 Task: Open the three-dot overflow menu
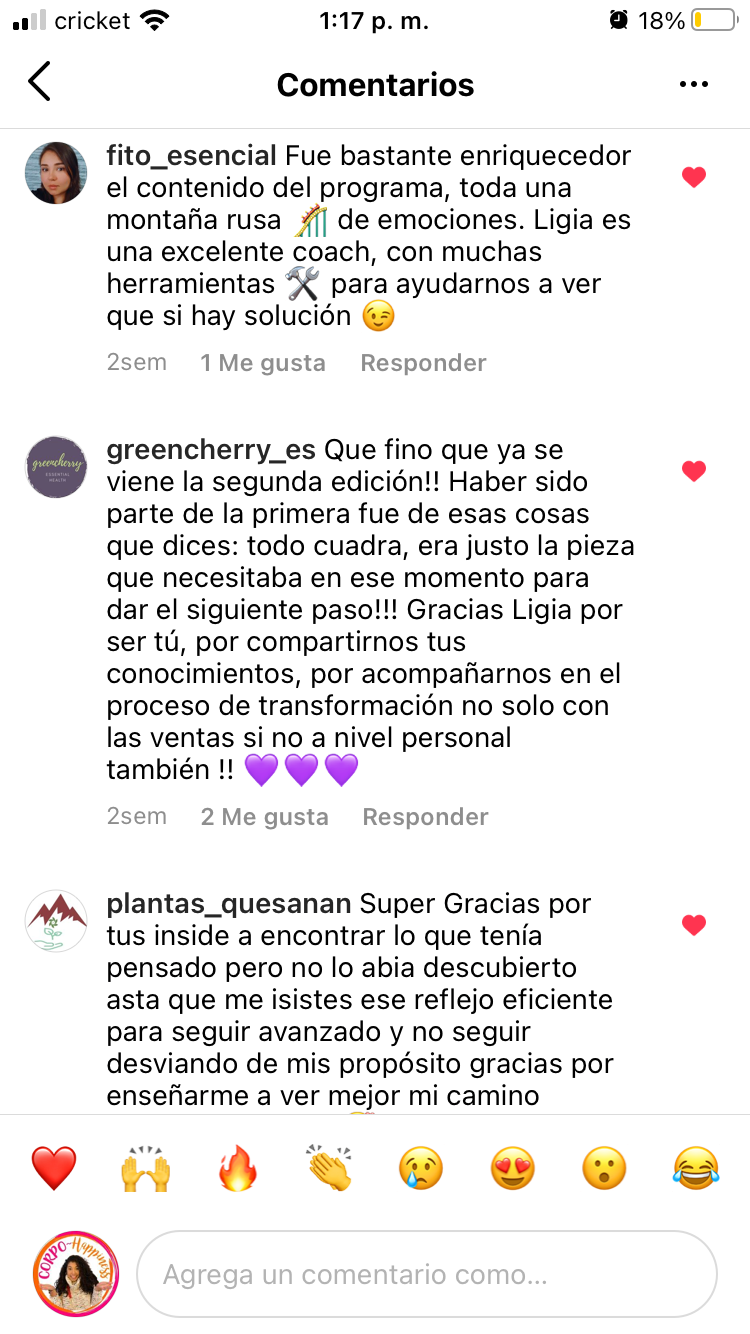(x=693, y=85)
